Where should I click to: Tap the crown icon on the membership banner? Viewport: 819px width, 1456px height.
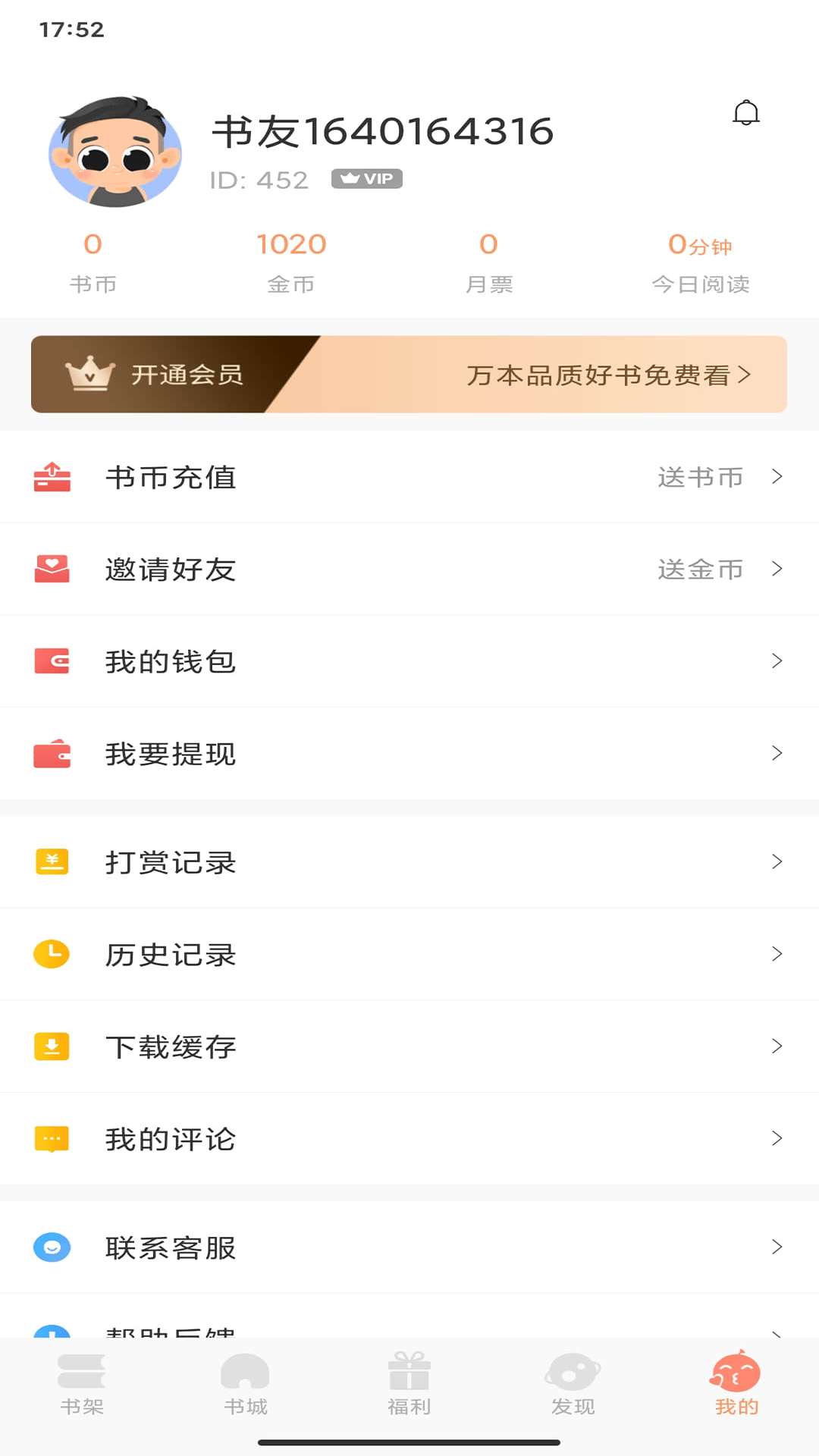pyautogui.click(x=89, y=374)
